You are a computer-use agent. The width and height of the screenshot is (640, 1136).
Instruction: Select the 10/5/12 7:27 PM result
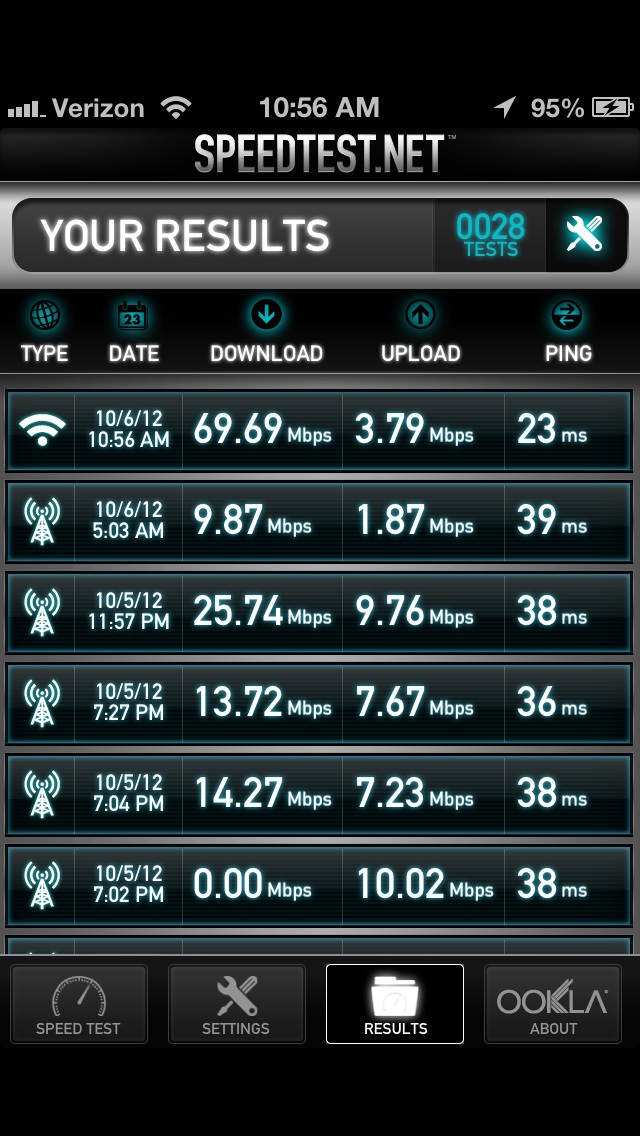tap(319, 703)
